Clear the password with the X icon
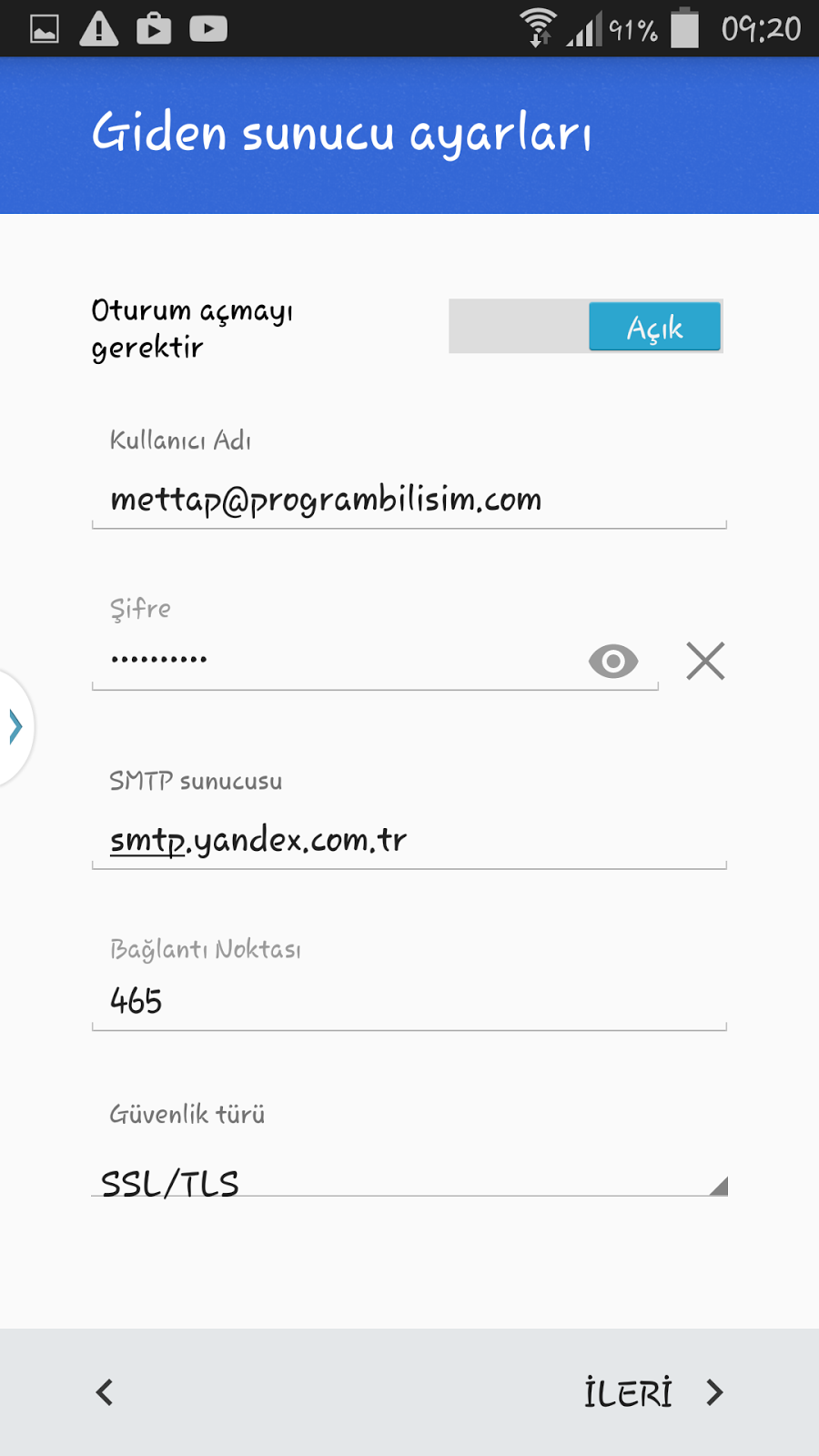Image resolution: width=819 pixels, height=1456 pixels. coord(705,662)
